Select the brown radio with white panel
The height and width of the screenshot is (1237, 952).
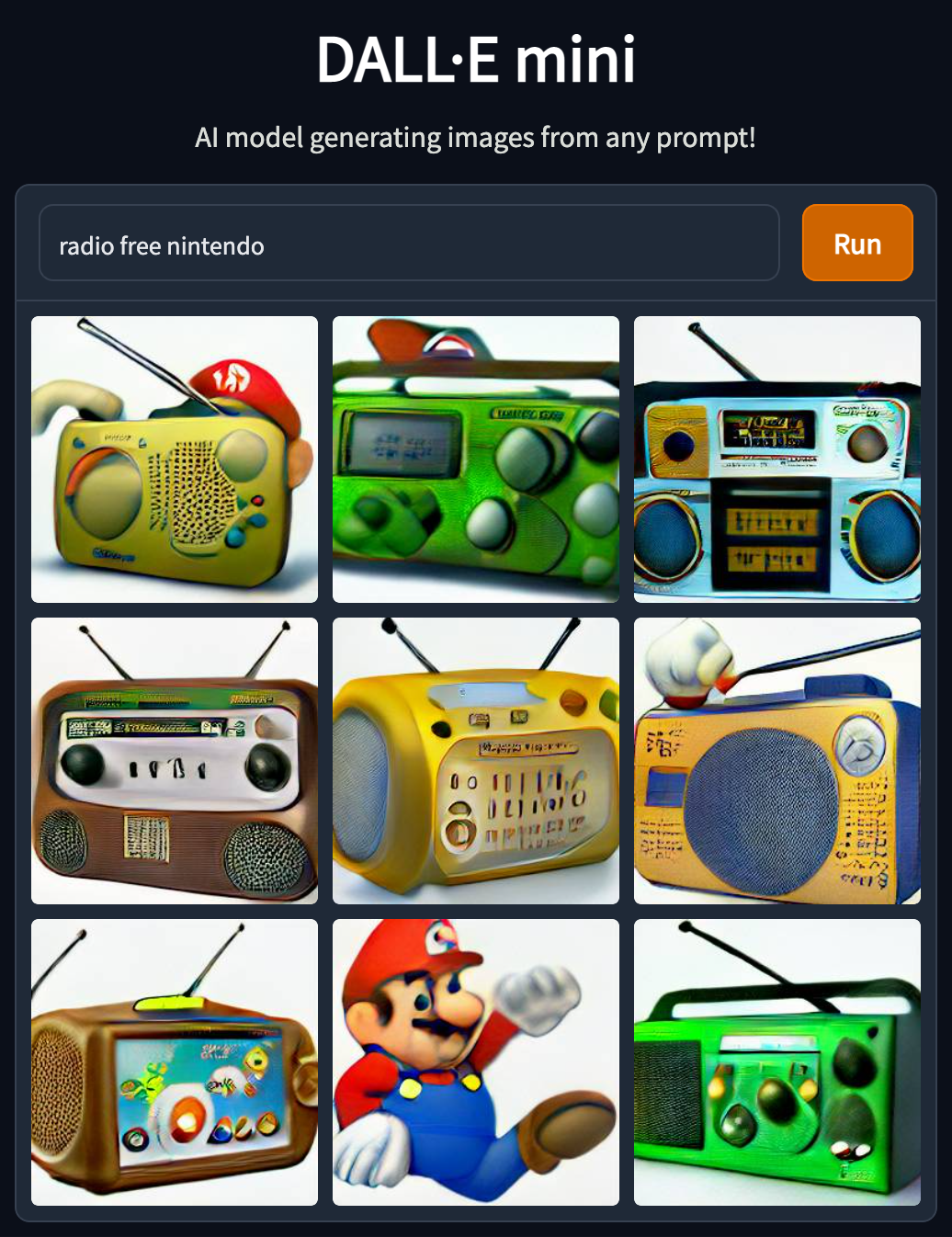coord(175,761)
